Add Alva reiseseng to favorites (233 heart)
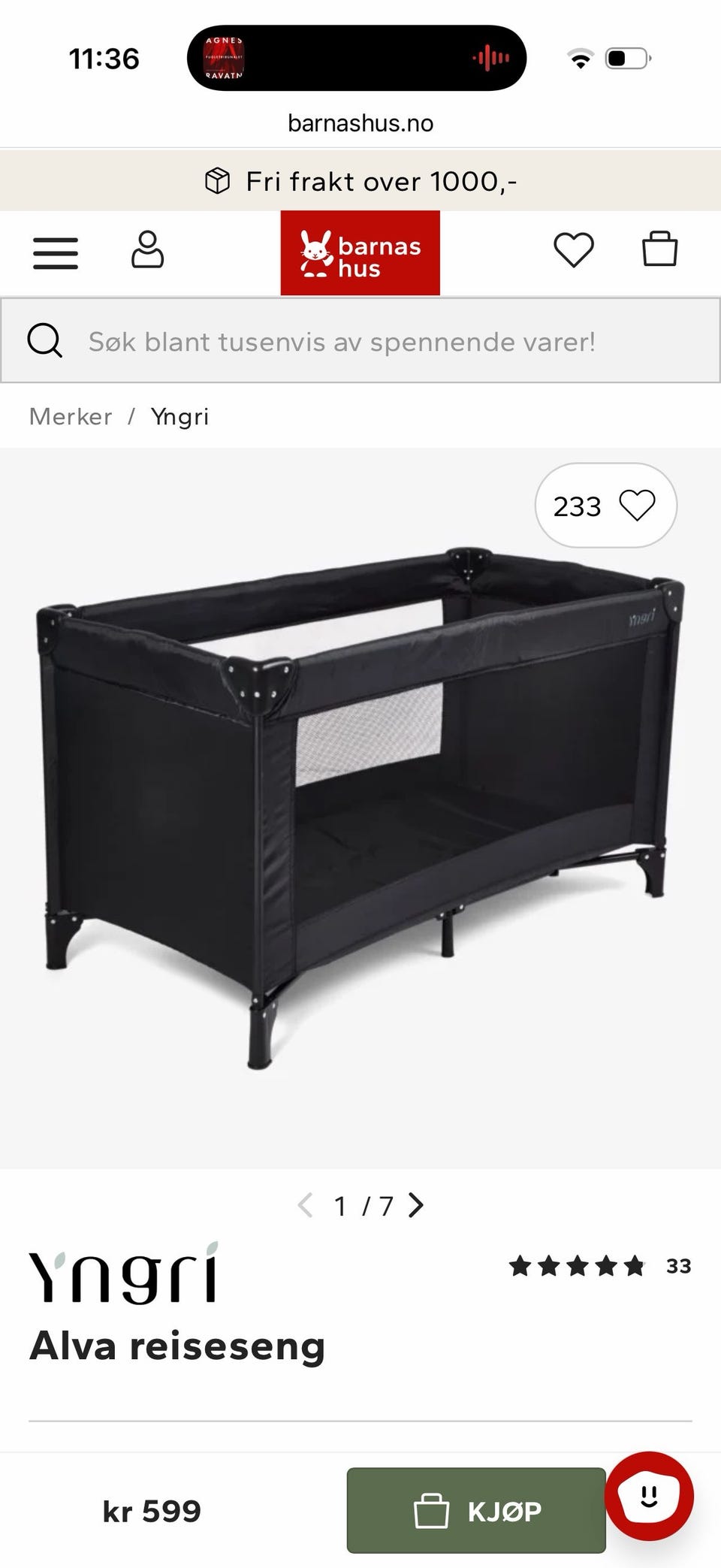Image resolution: width=721 pixels, height=1568 pixels. coord(606,505)
